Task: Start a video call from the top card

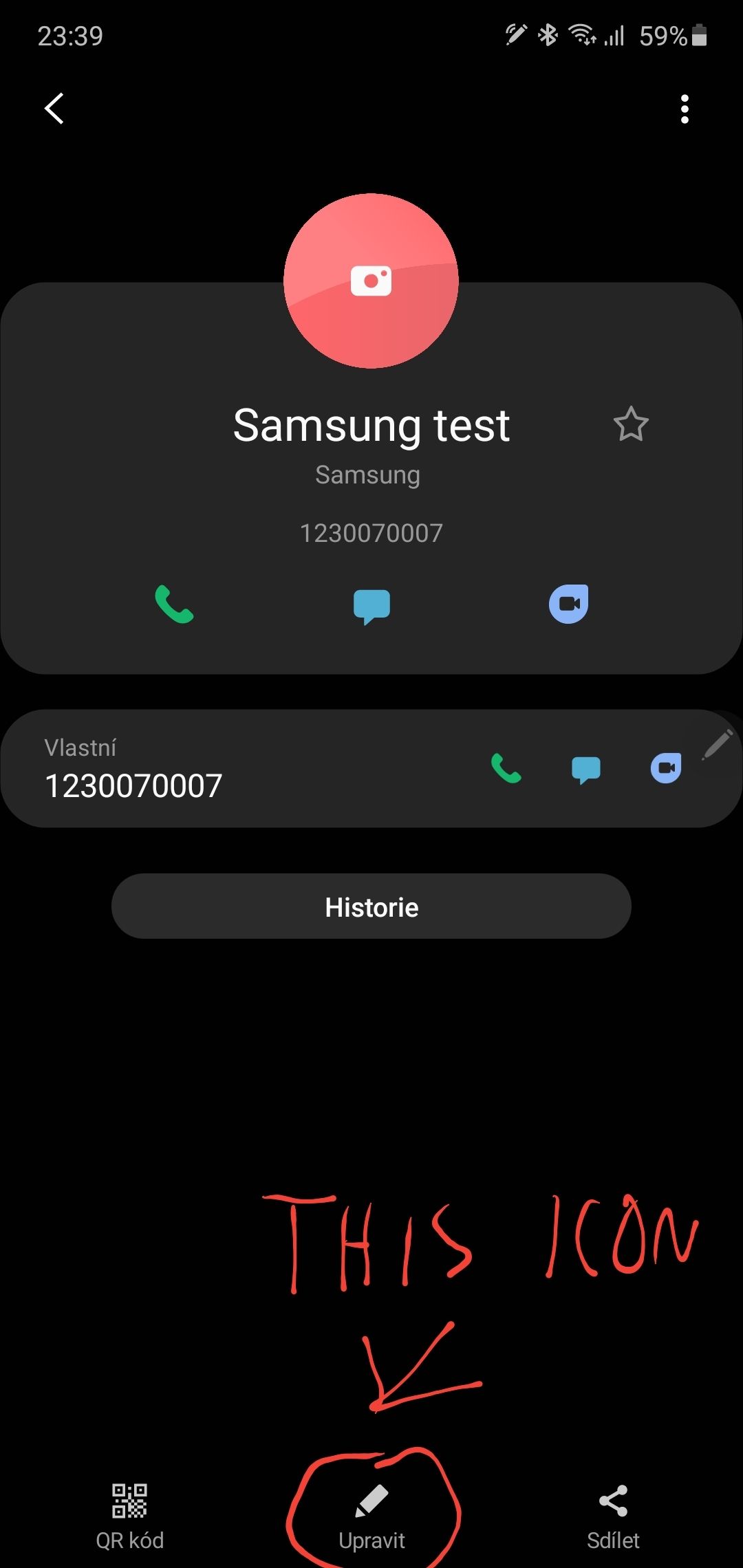Action: click(x=569, y=605)
